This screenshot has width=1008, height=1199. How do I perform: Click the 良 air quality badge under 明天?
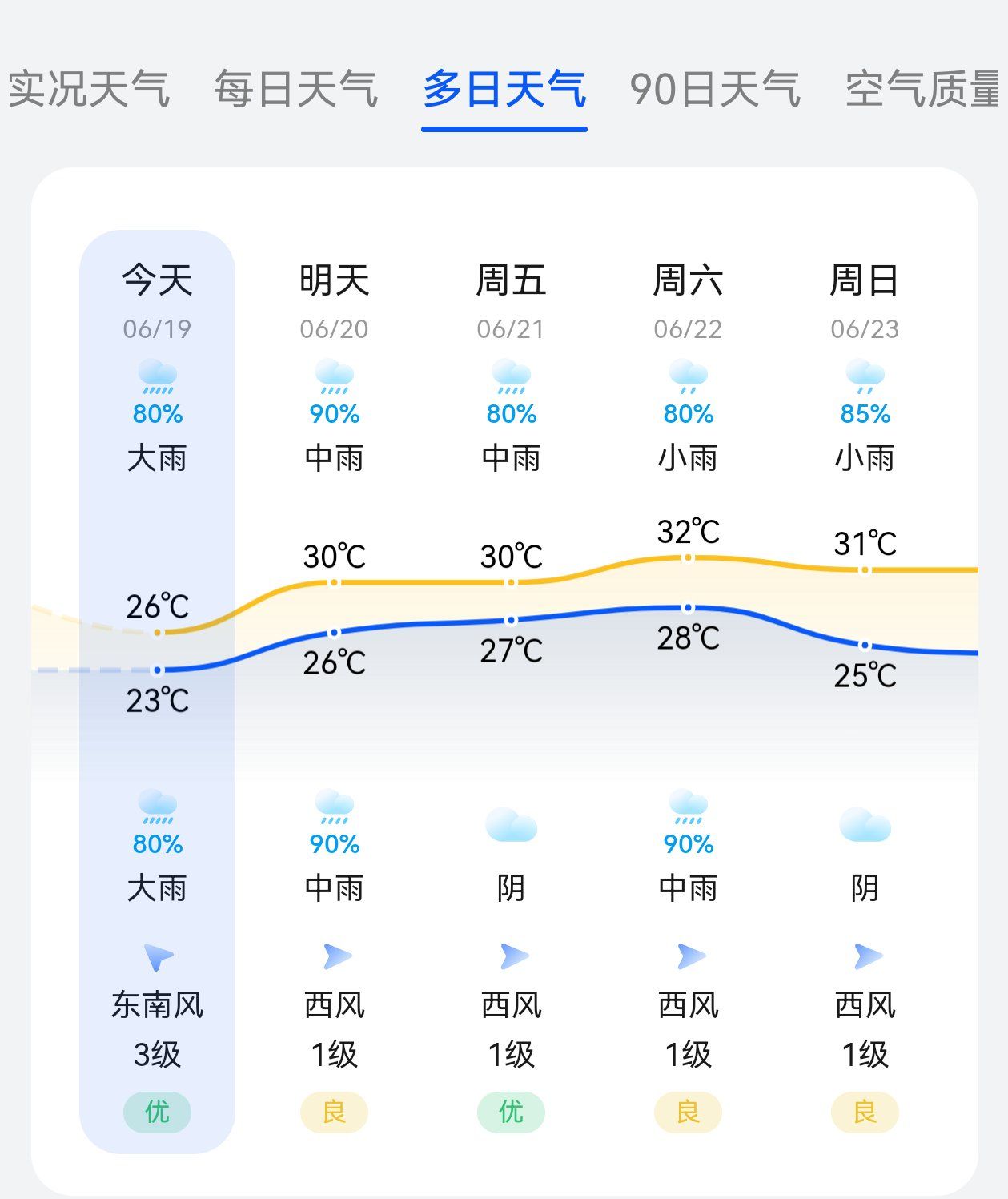pos(335,1112)
